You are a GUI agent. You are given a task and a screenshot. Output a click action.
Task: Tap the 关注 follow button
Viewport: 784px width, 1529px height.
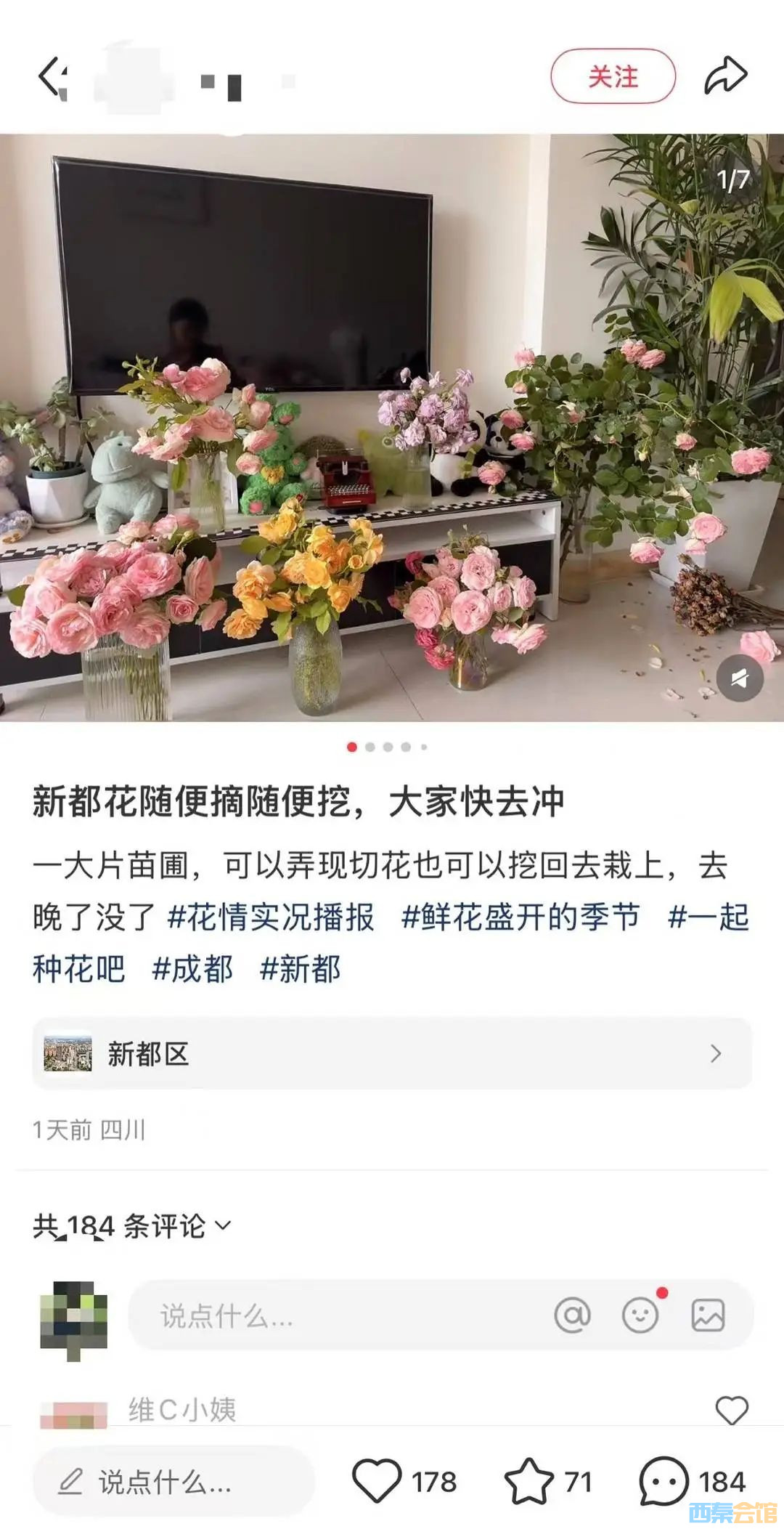point(613,76)
